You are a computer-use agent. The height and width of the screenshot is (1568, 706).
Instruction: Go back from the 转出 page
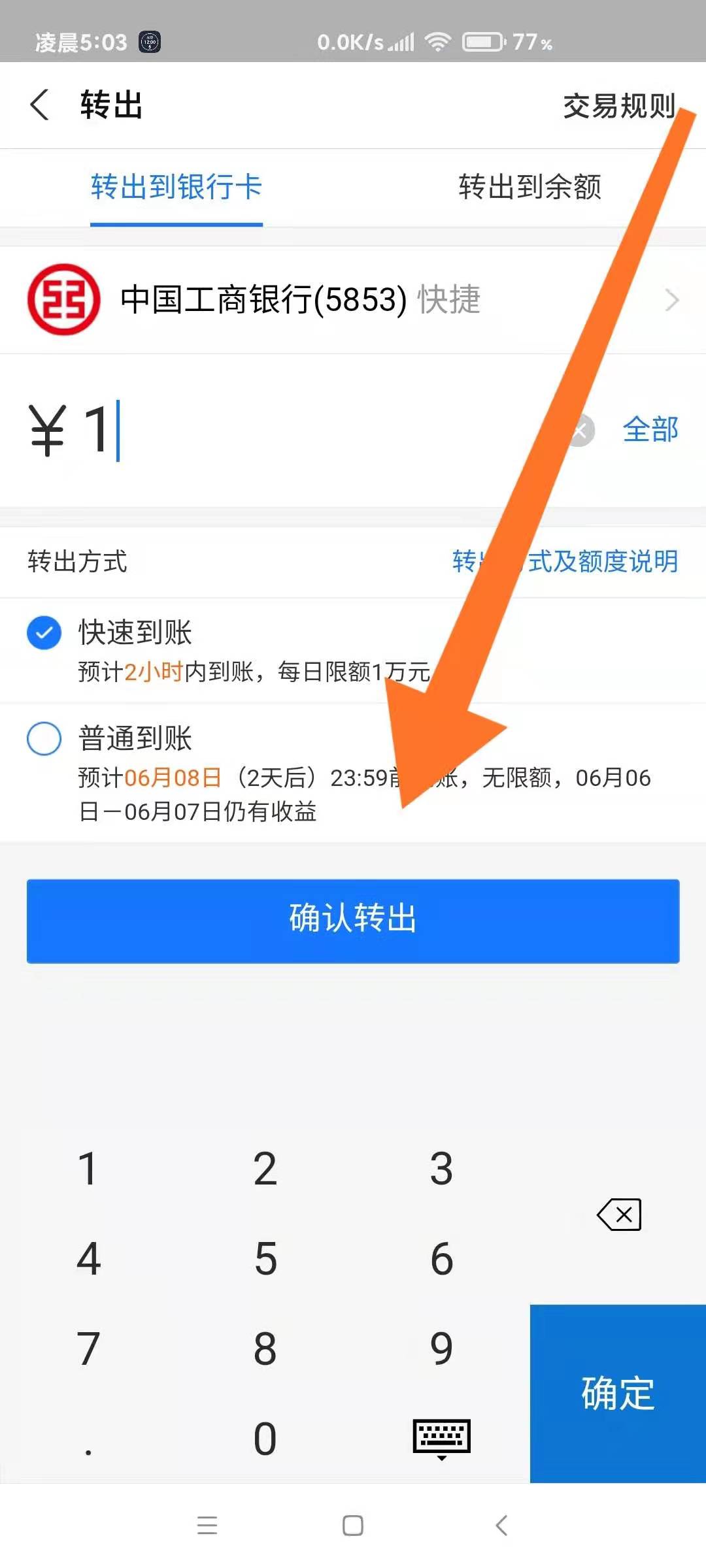[x=40, y=105]
